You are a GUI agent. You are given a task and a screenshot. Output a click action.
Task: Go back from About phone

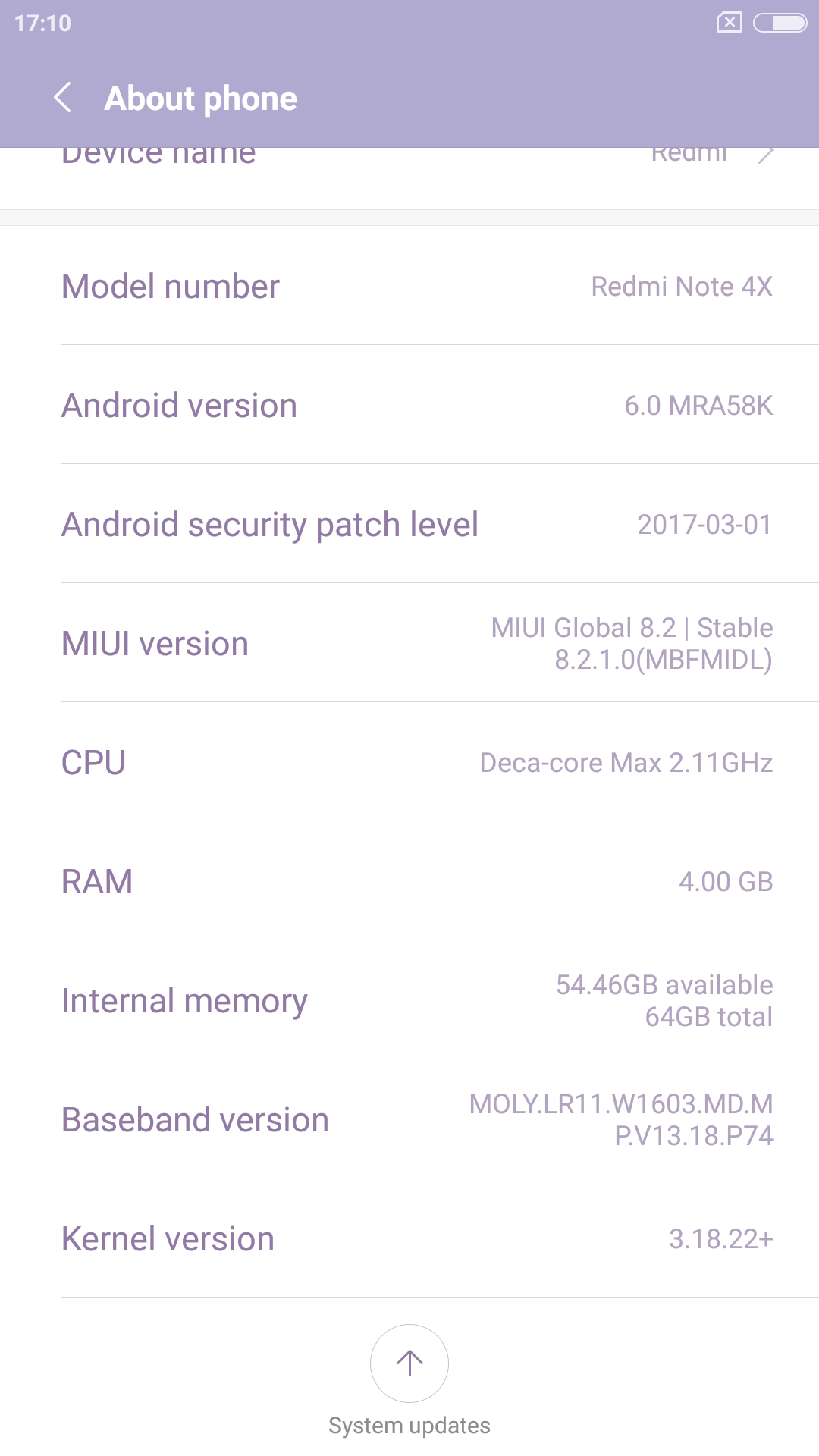(63, 98)
